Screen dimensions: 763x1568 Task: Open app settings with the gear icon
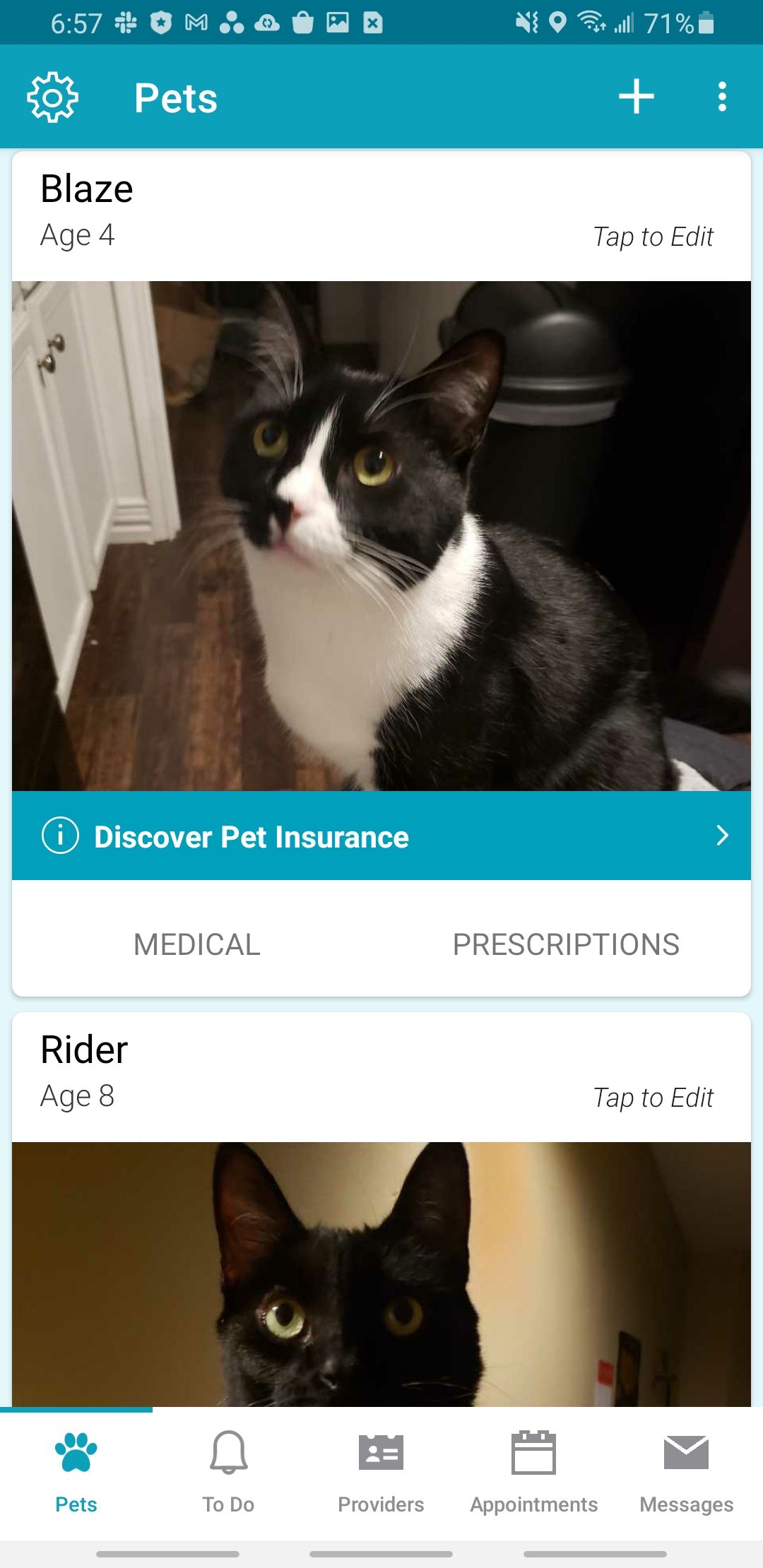coord(51,97)
